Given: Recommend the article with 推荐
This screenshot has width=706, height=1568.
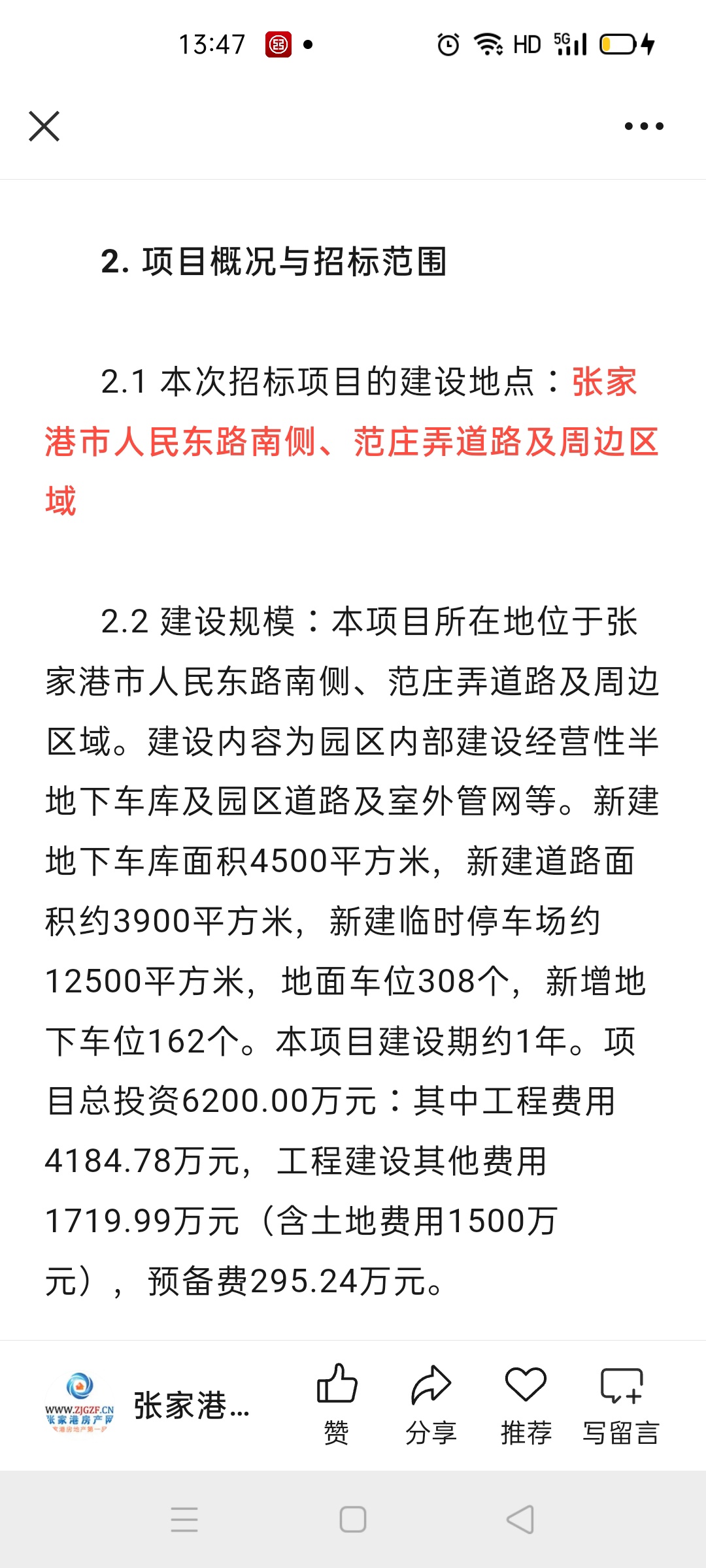Looking at the screenshot, I should click(x=526, y=1405).
